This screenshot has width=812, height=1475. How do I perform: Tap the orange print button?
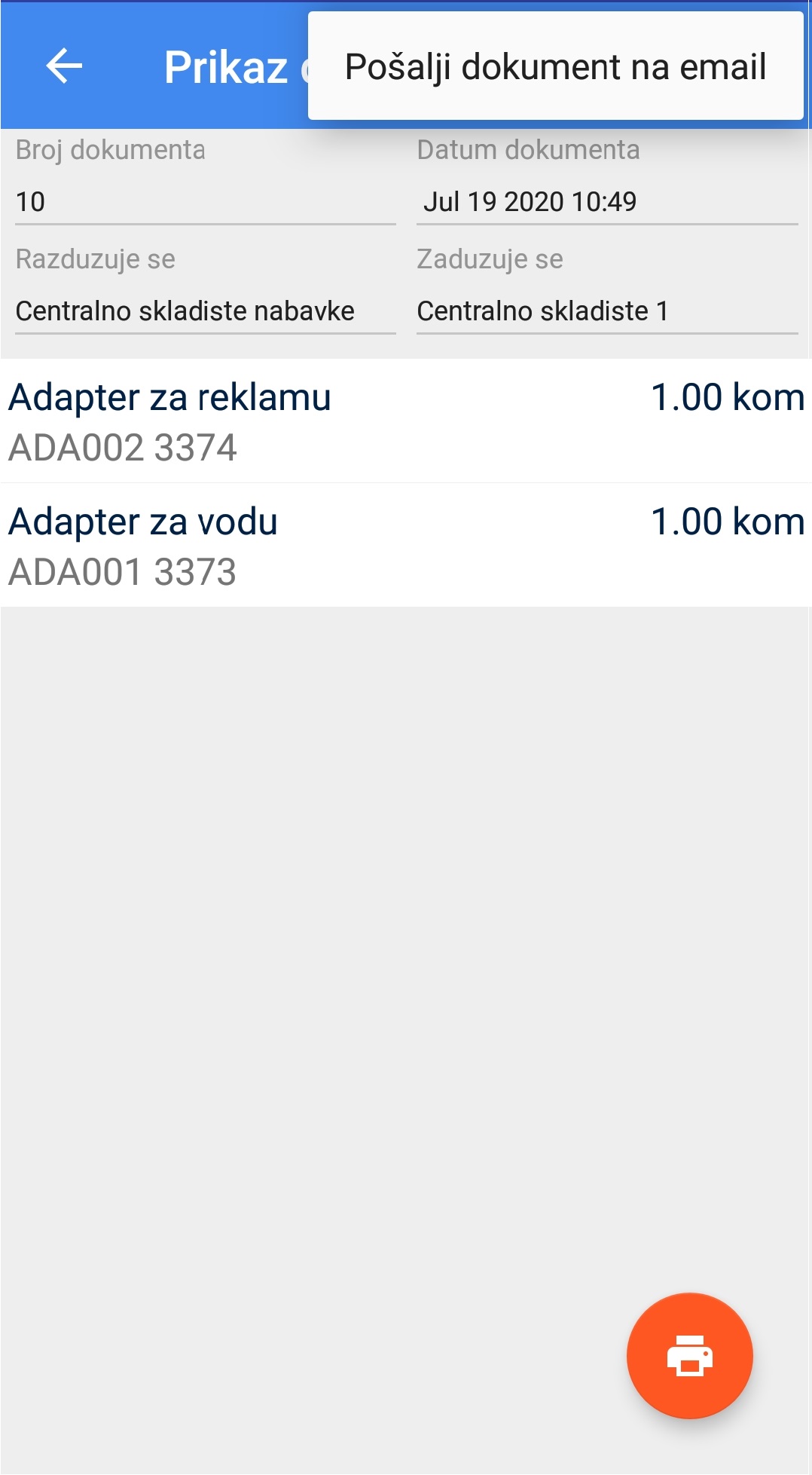pyautogui.click(x=689, y=1355)
